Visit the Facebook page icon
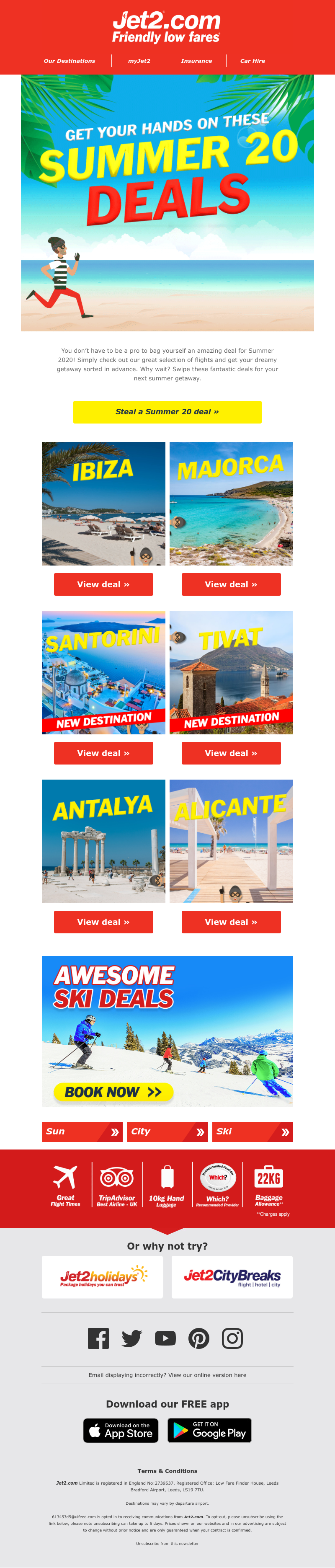The height and width of the screenshot is (1568, 335). pos(98,1338)
